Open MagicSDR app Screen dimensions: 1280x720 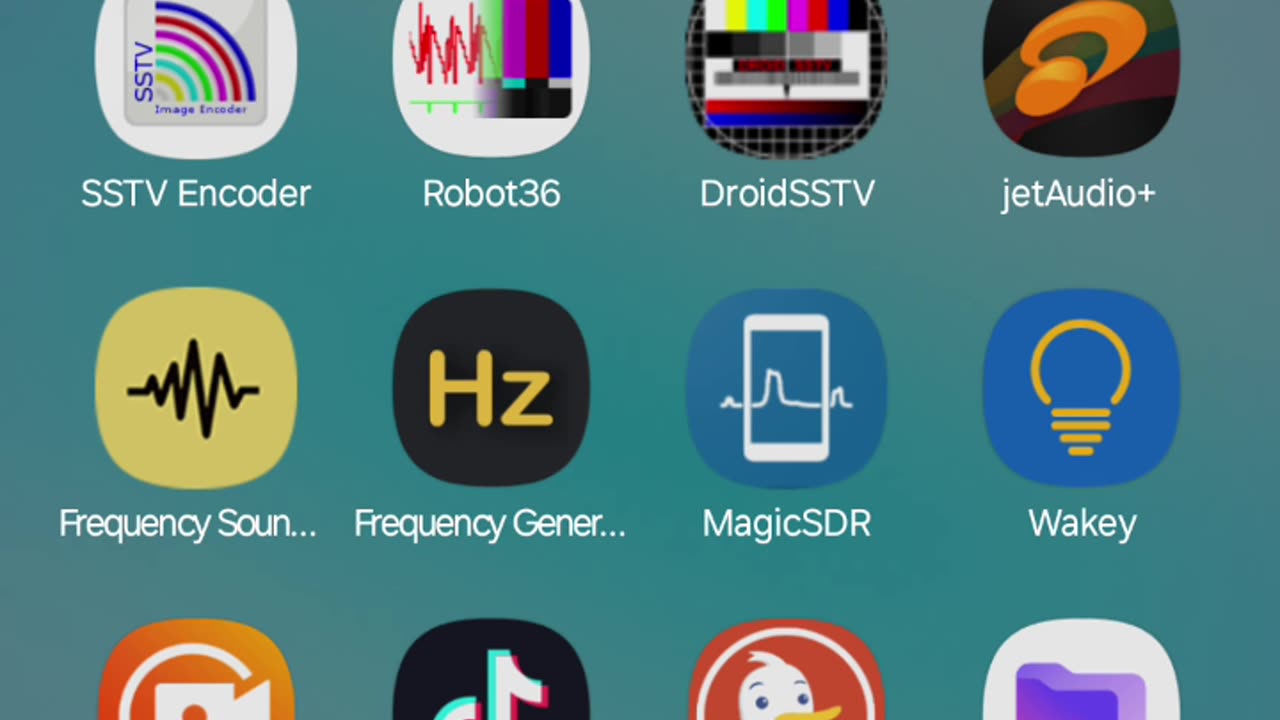point(786,388)
